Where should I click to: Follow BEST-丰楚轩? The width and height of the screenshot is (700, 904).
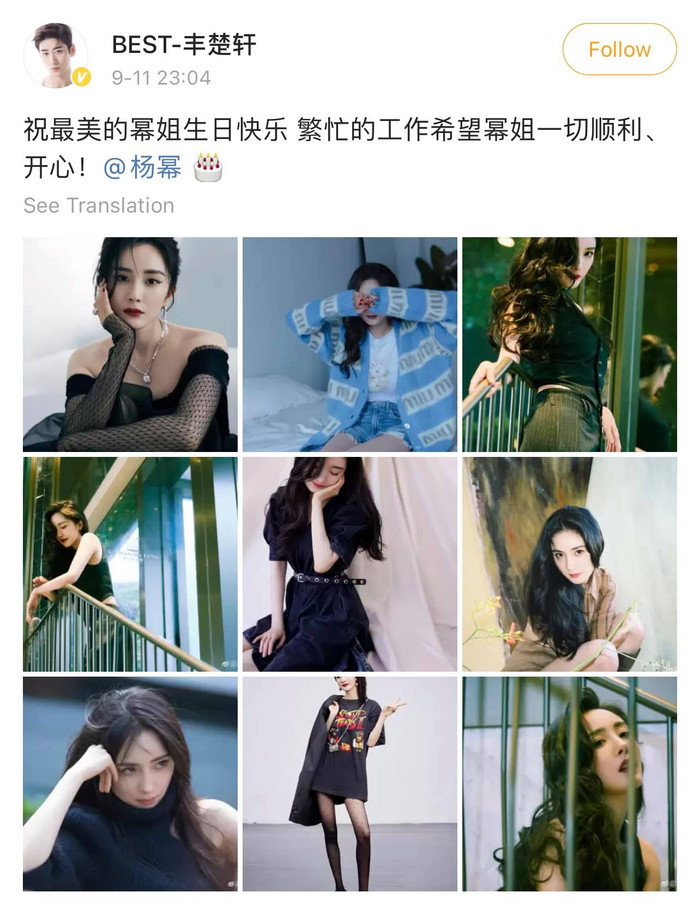[619, 49]
